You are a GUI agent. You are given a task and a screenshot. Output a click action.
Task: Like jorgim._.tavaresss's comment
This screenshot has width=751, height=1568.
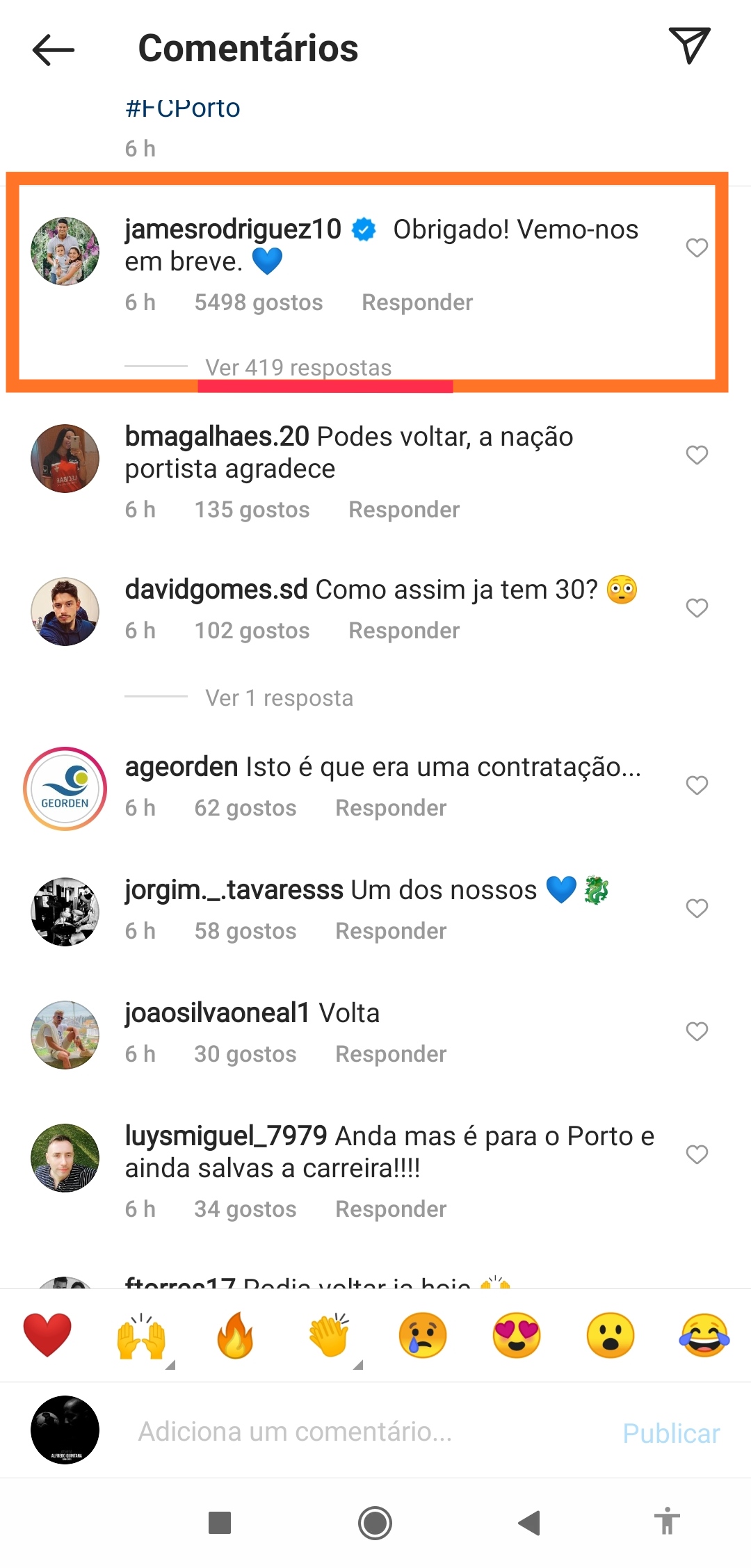pos(696,908)
